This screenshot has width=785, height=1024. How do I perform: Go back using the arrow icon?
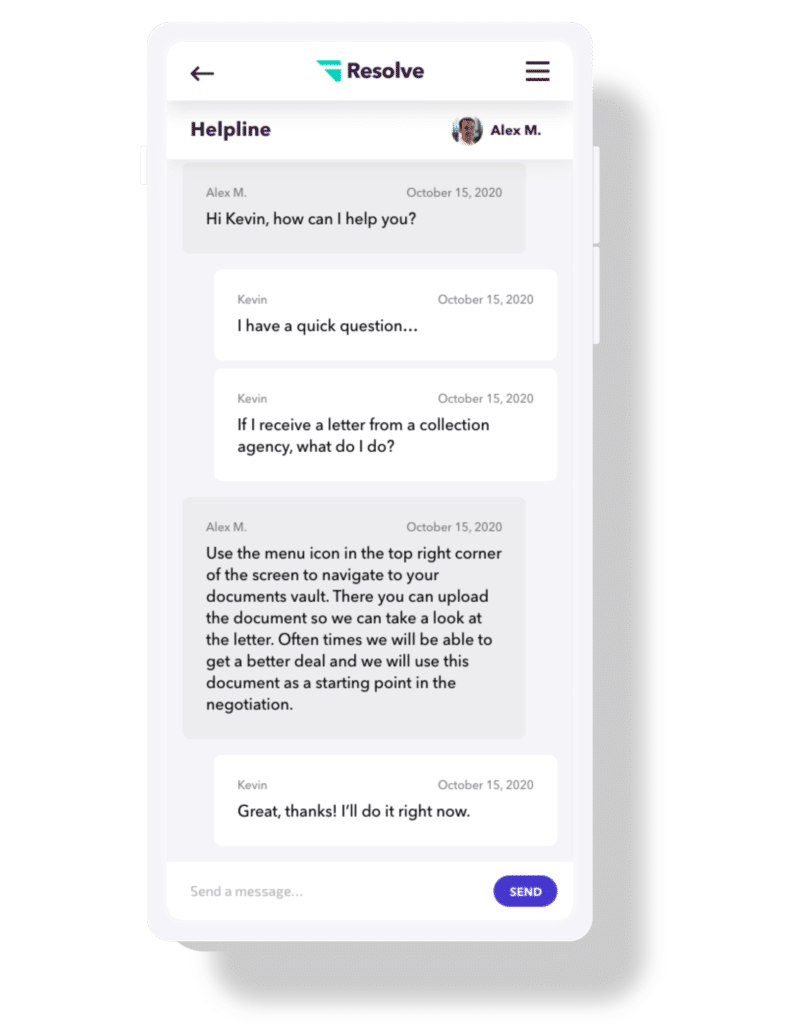[202, 73]
